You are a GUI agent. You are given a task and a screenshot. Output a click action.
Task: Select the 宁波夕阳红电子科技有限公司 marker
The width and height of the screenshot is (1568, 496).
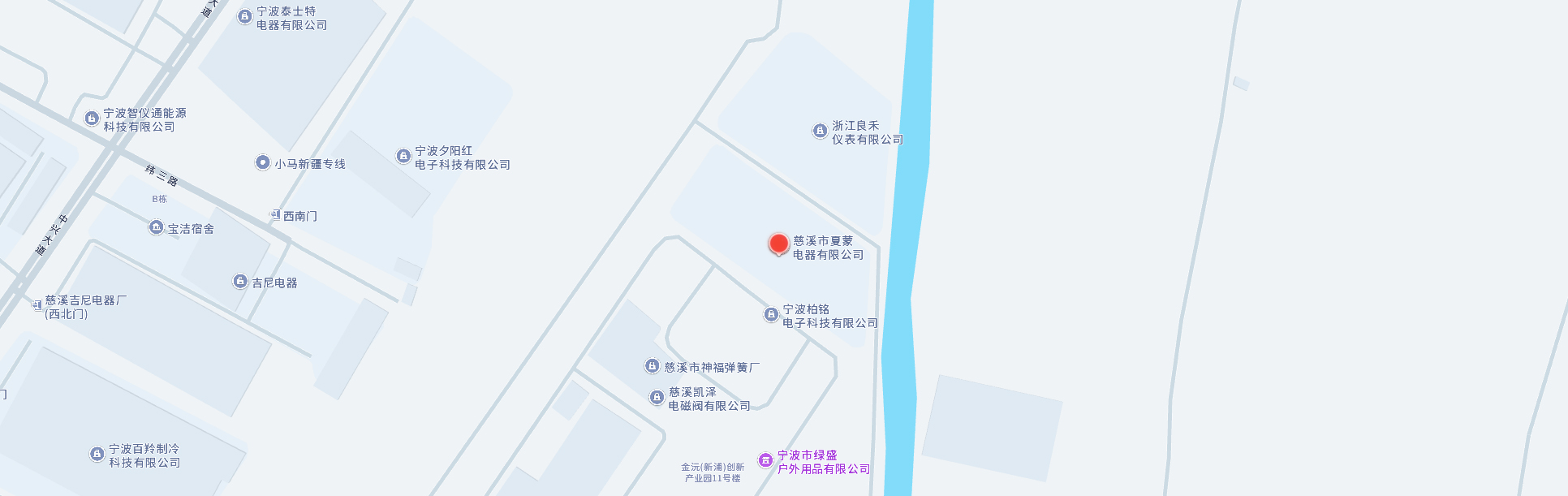[403, 156]
